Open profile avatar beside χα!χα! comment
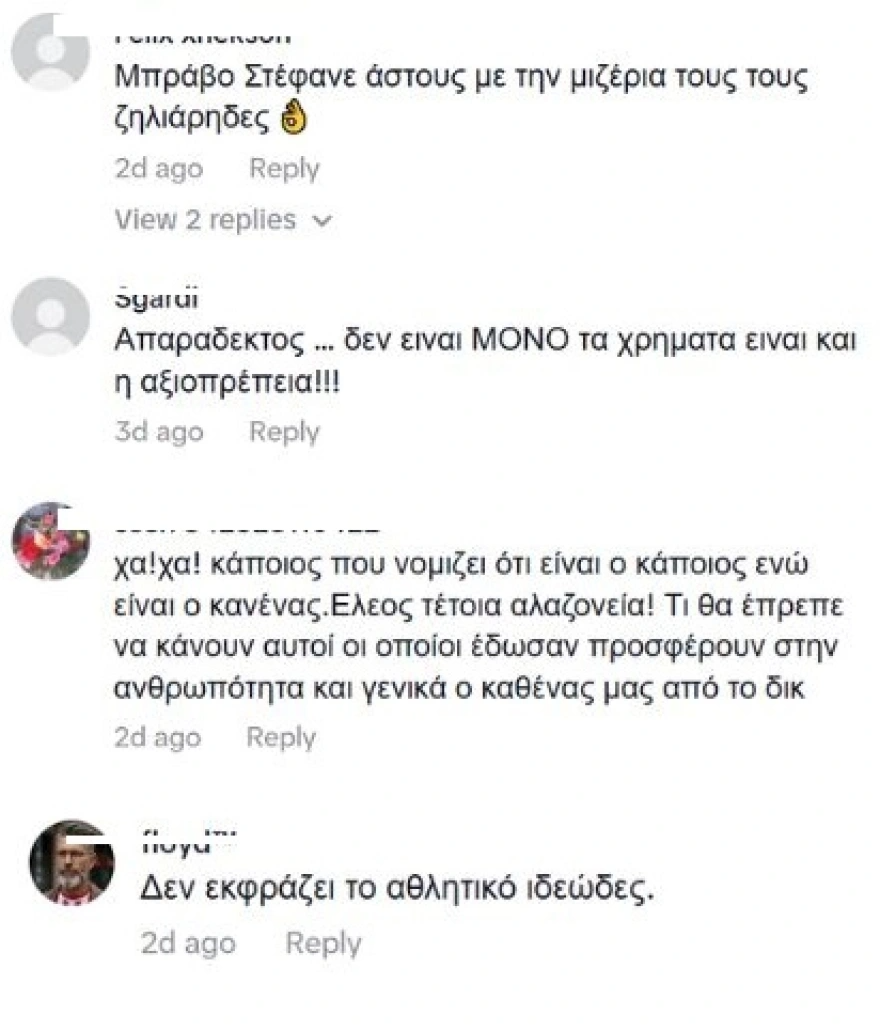The width and height of the screenshot is (880, 1030). (x=50, y=541)
